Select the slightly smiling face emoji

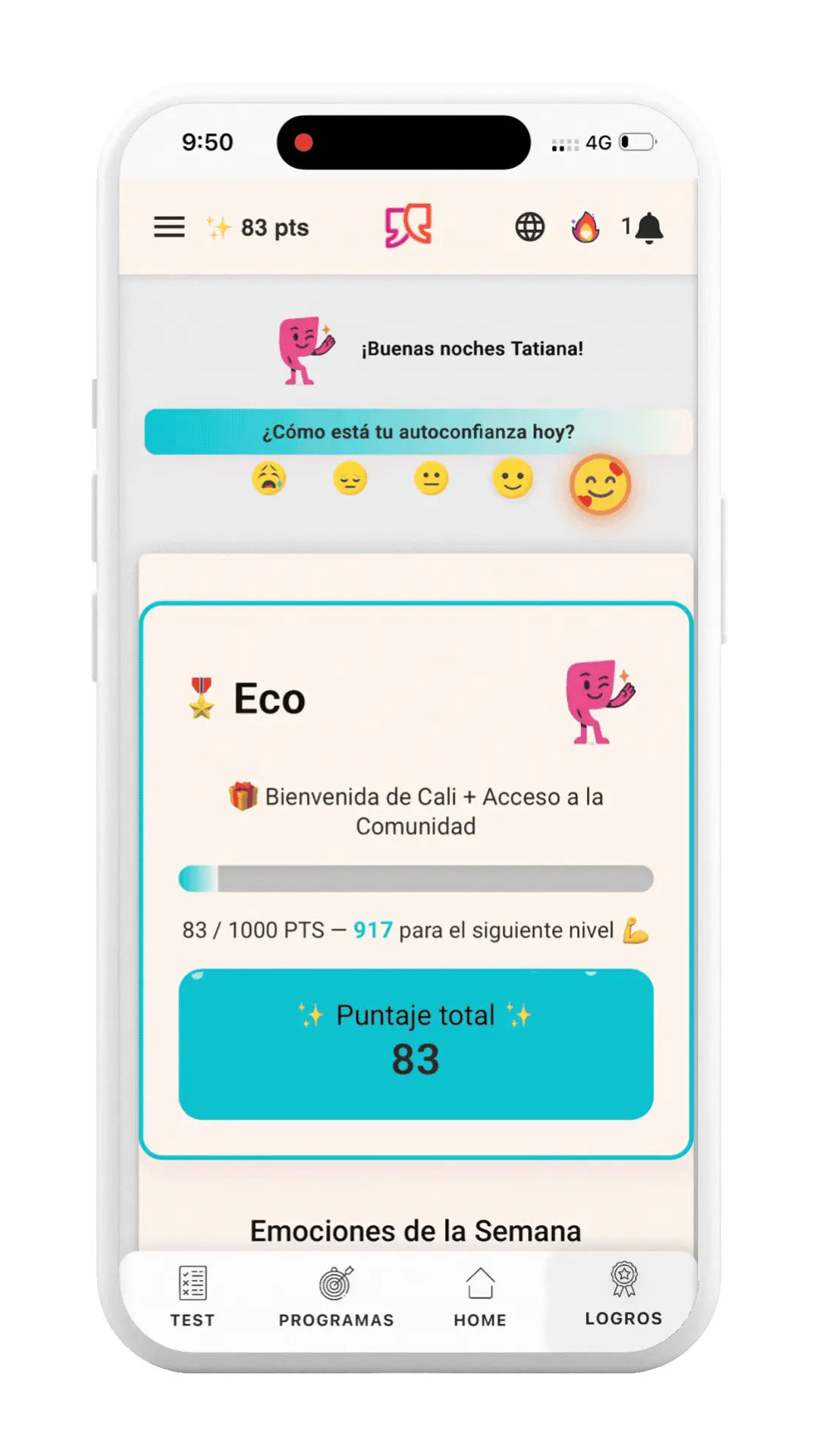pos(513,479)
